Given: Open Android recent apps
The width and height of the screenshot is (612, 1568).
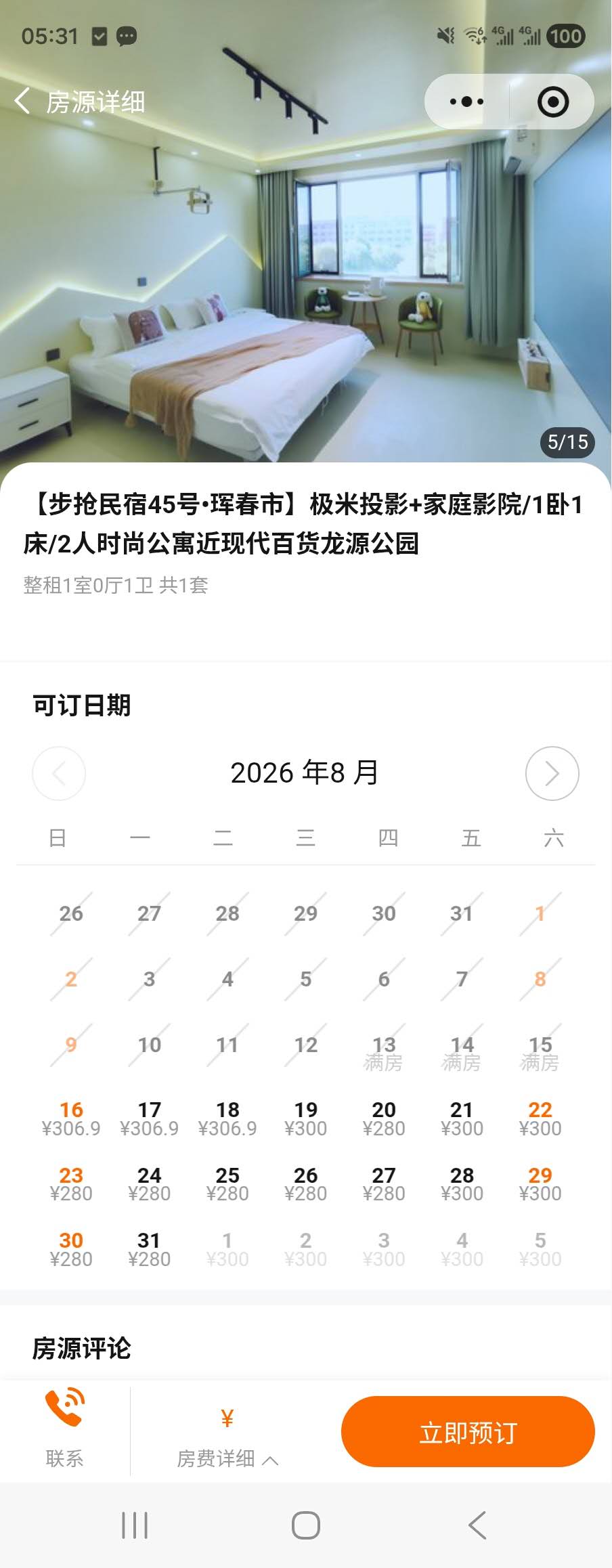Looking at the screenshot, I should 135,1525.
